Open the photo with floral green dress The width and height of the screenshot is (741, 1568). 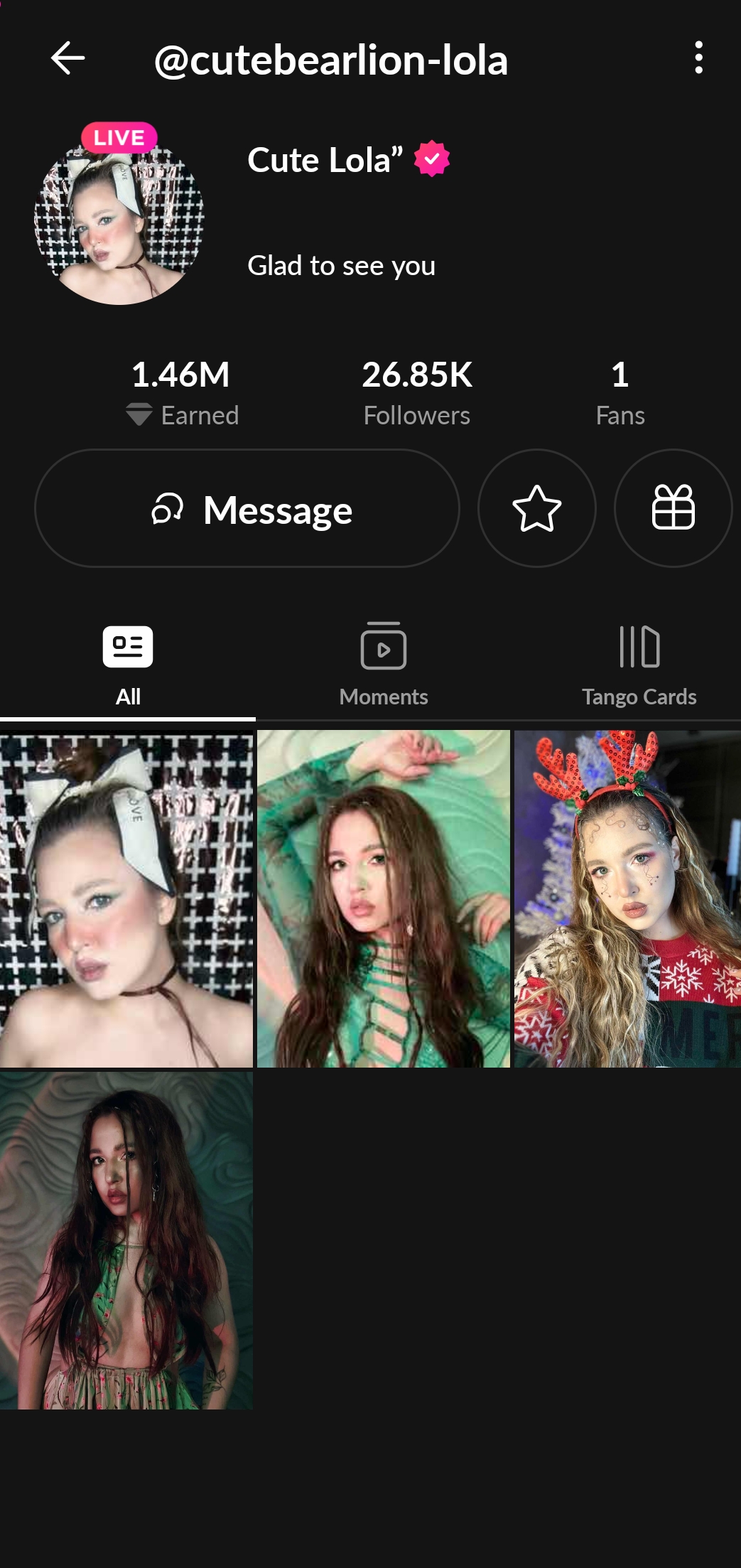(x=126, y=1240)
